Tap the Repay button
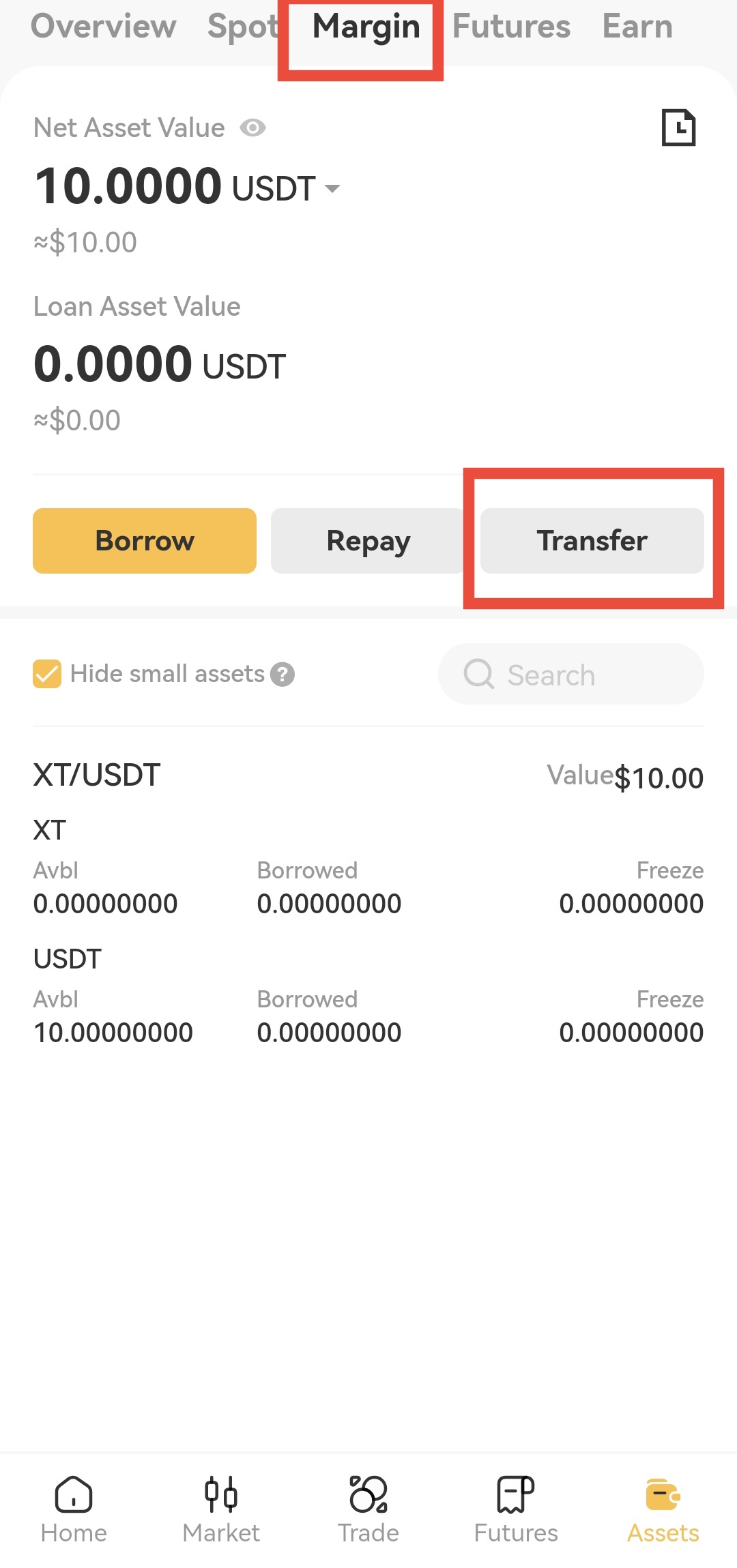Image resolution: width=737 pixels, height=1568 pixels. tap(368, 541)
